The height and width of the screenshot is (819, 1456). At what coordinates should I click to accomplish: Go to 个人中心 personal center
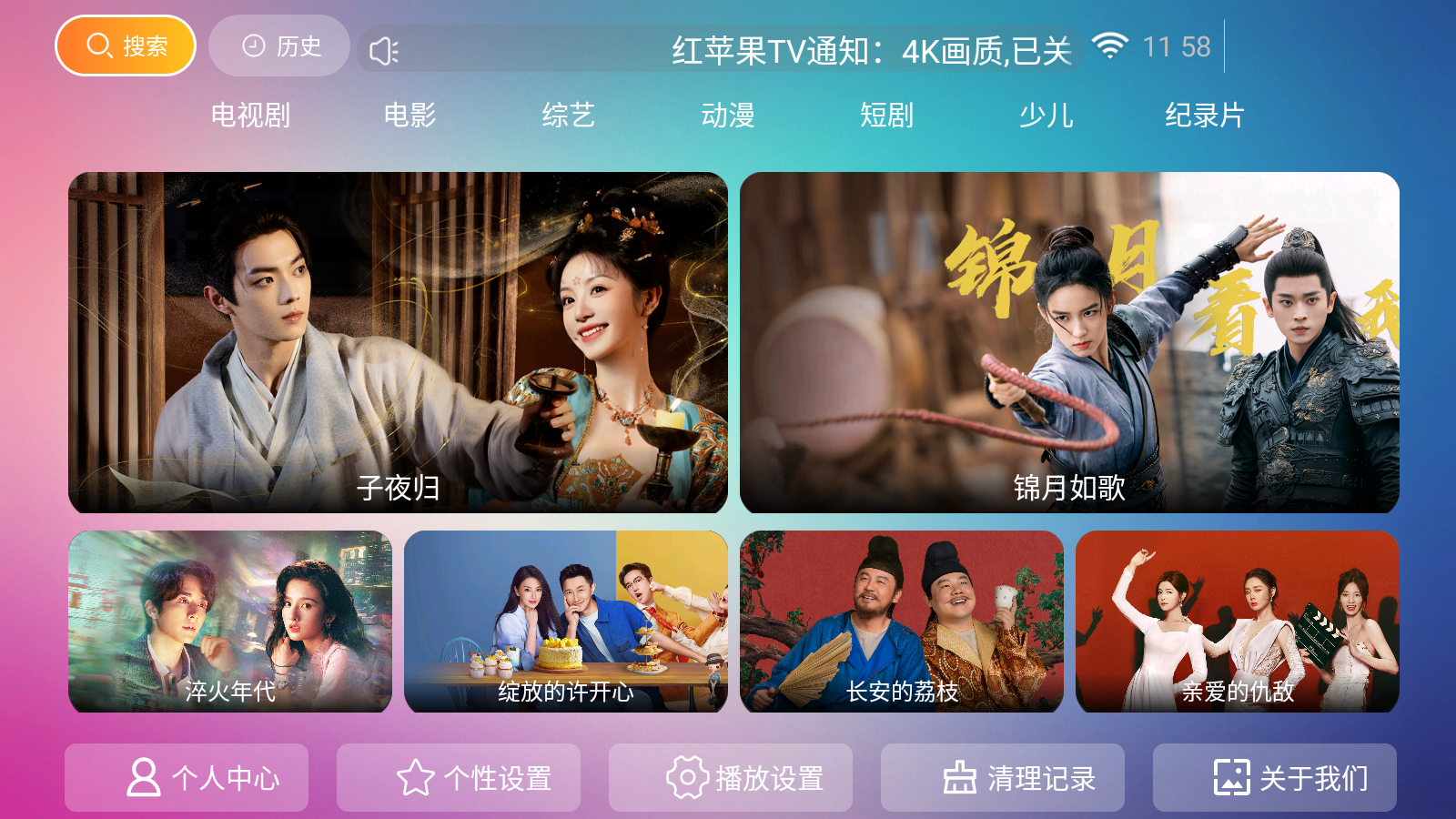tap(187, 778)
